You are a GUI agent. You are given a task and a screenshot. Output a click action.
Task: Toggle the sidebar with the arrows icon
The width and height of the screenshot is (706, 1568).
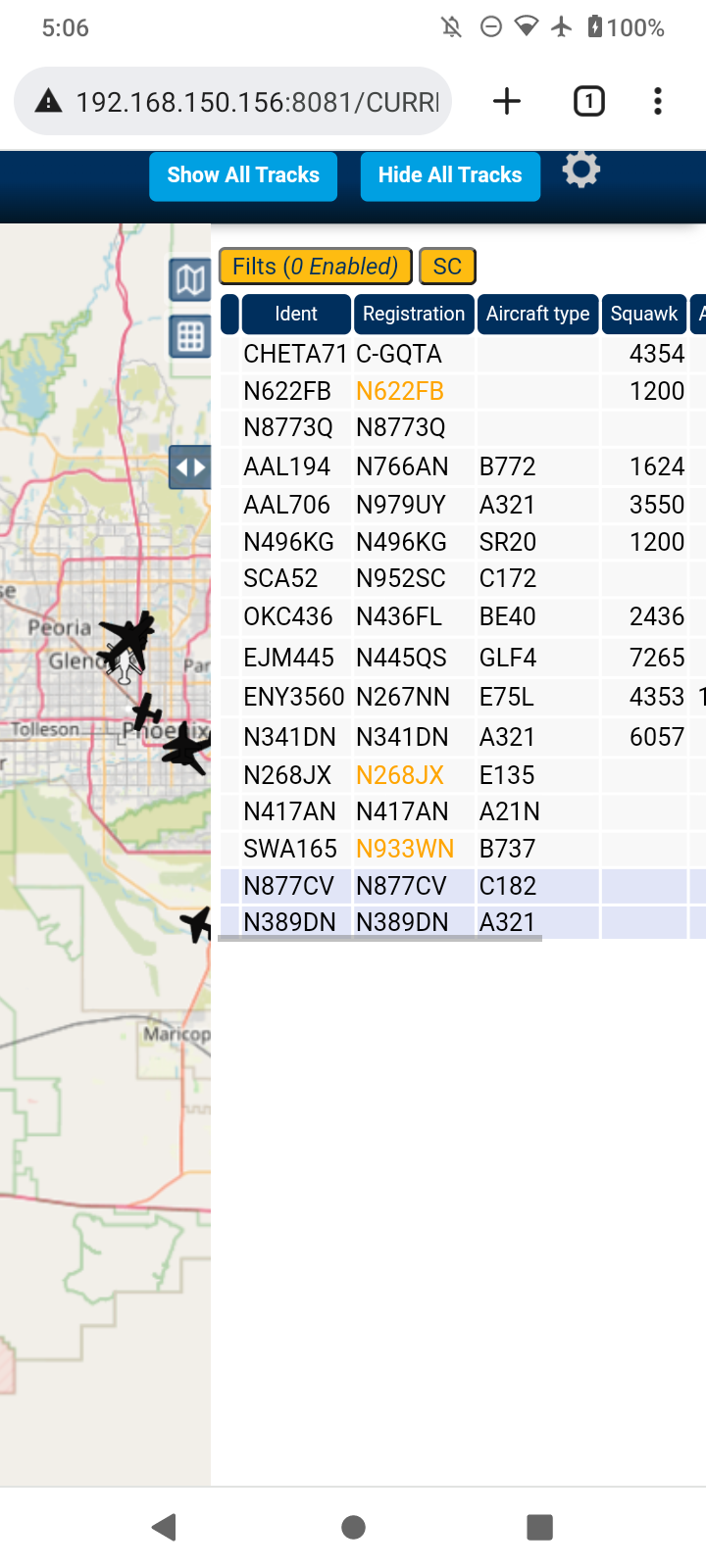click(190, 467)
